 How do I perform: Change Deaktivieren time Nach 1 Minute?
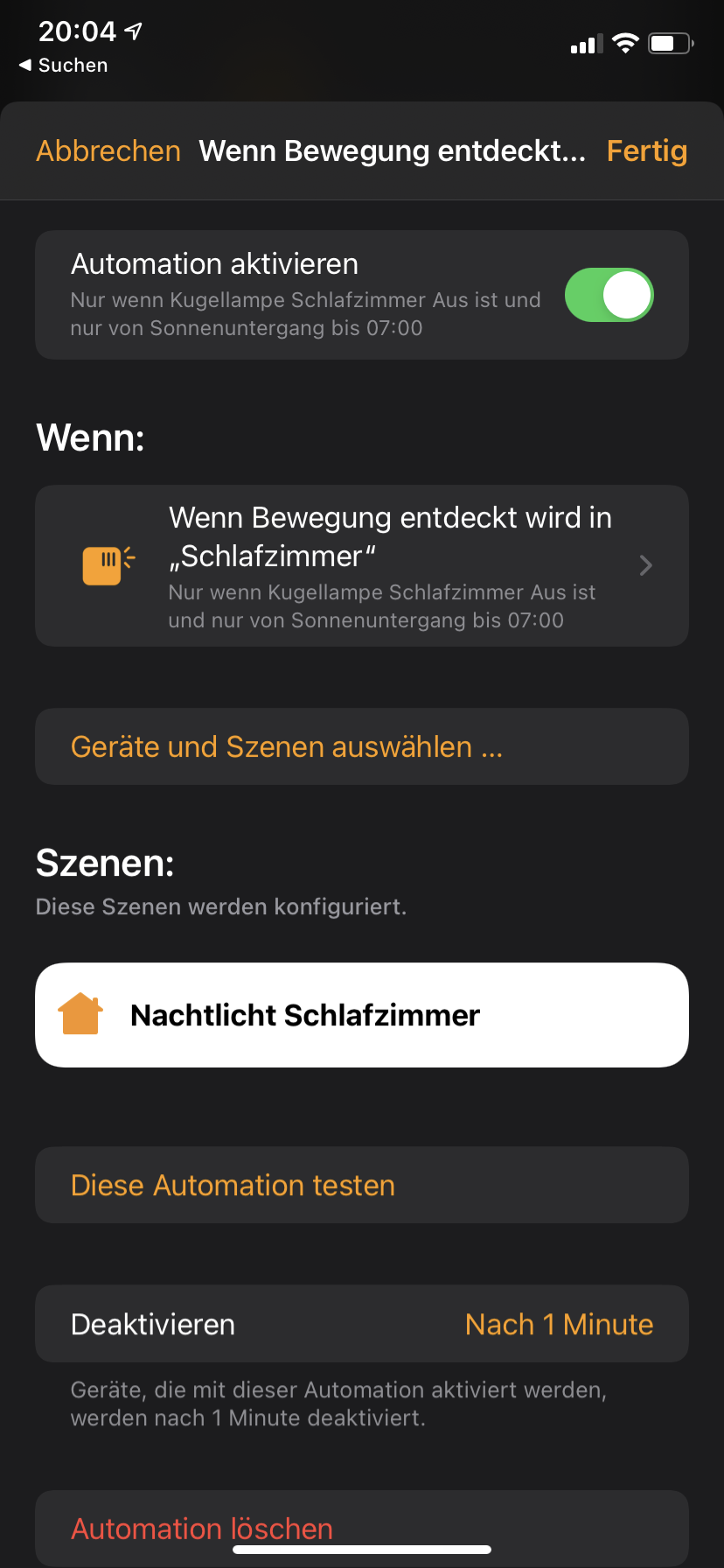pos(558,1325)
